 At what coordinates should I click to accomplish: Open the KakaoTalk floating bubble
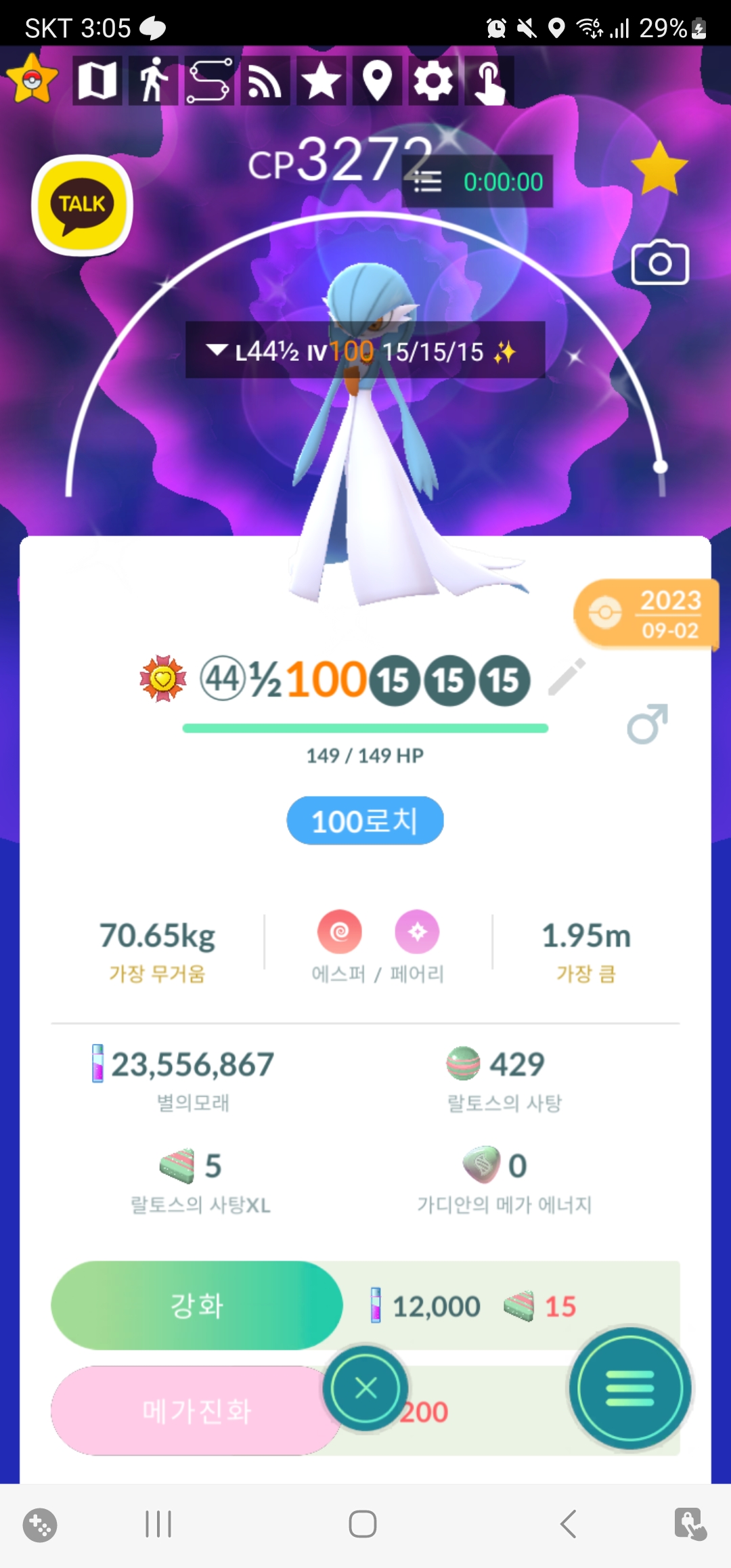(x=82, y=205)
